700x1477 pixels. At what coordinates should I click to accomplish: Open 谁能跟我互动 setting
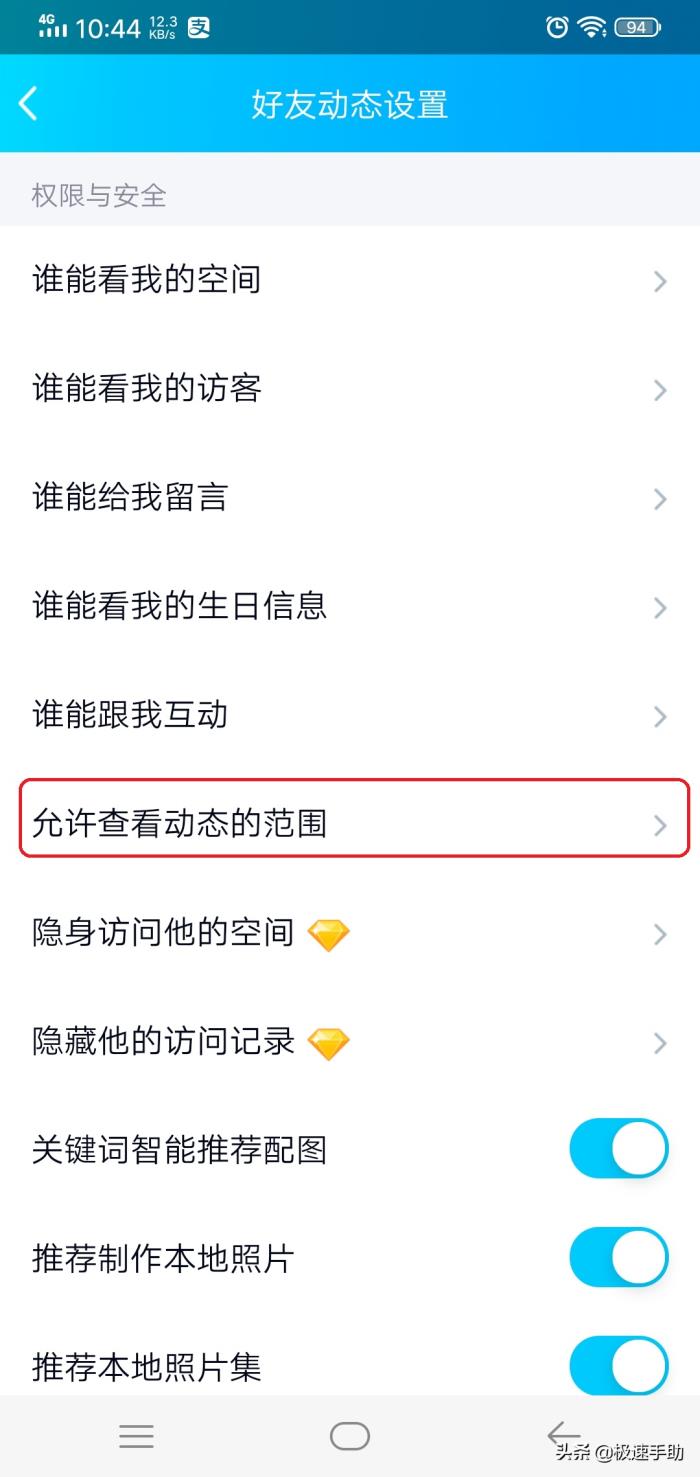[x=350, y=716]
